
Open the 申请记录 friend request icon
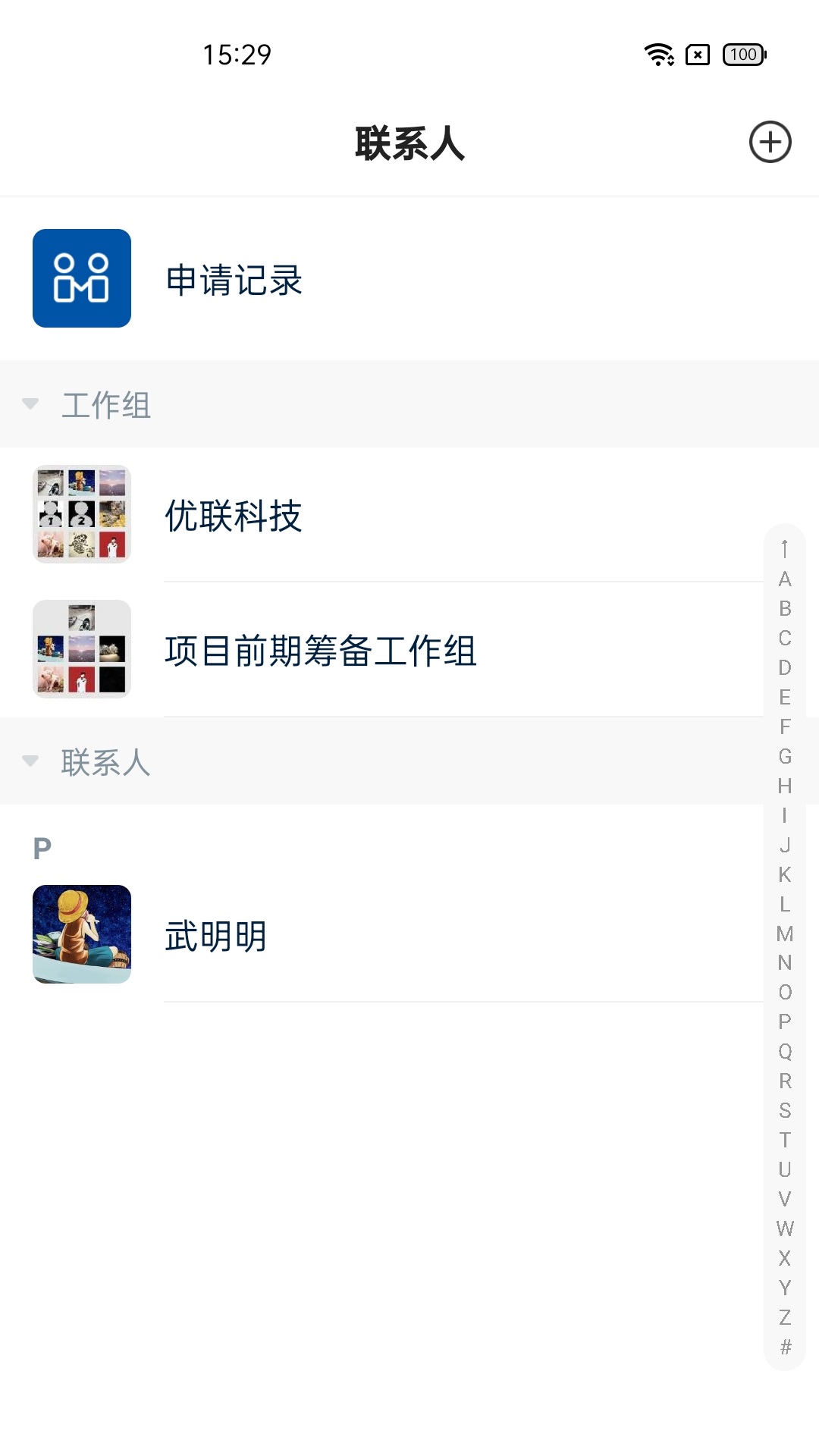coord(81,280)
